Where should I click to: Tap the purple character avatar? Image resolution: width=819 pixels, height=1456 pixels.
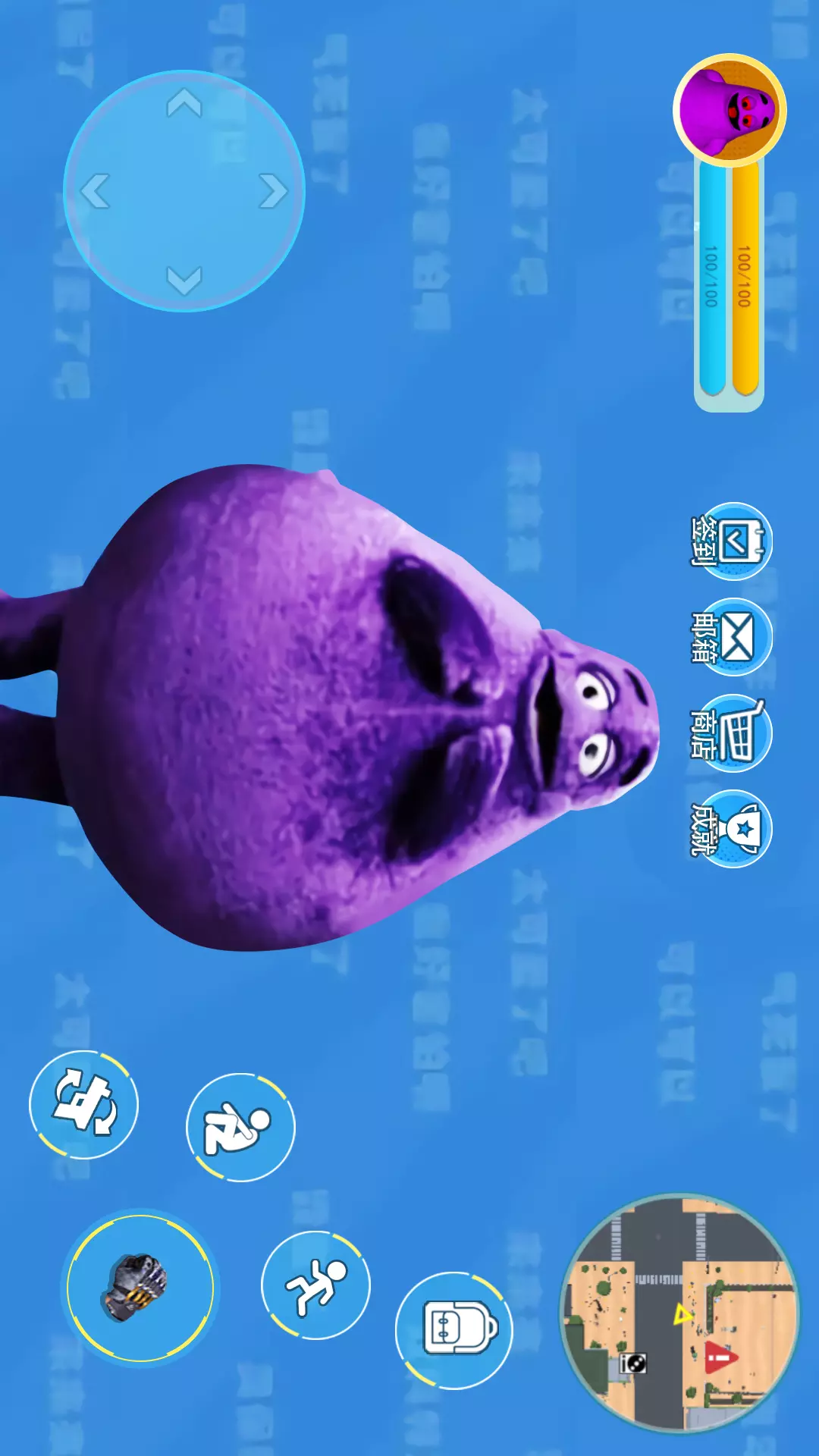point(730,110)
